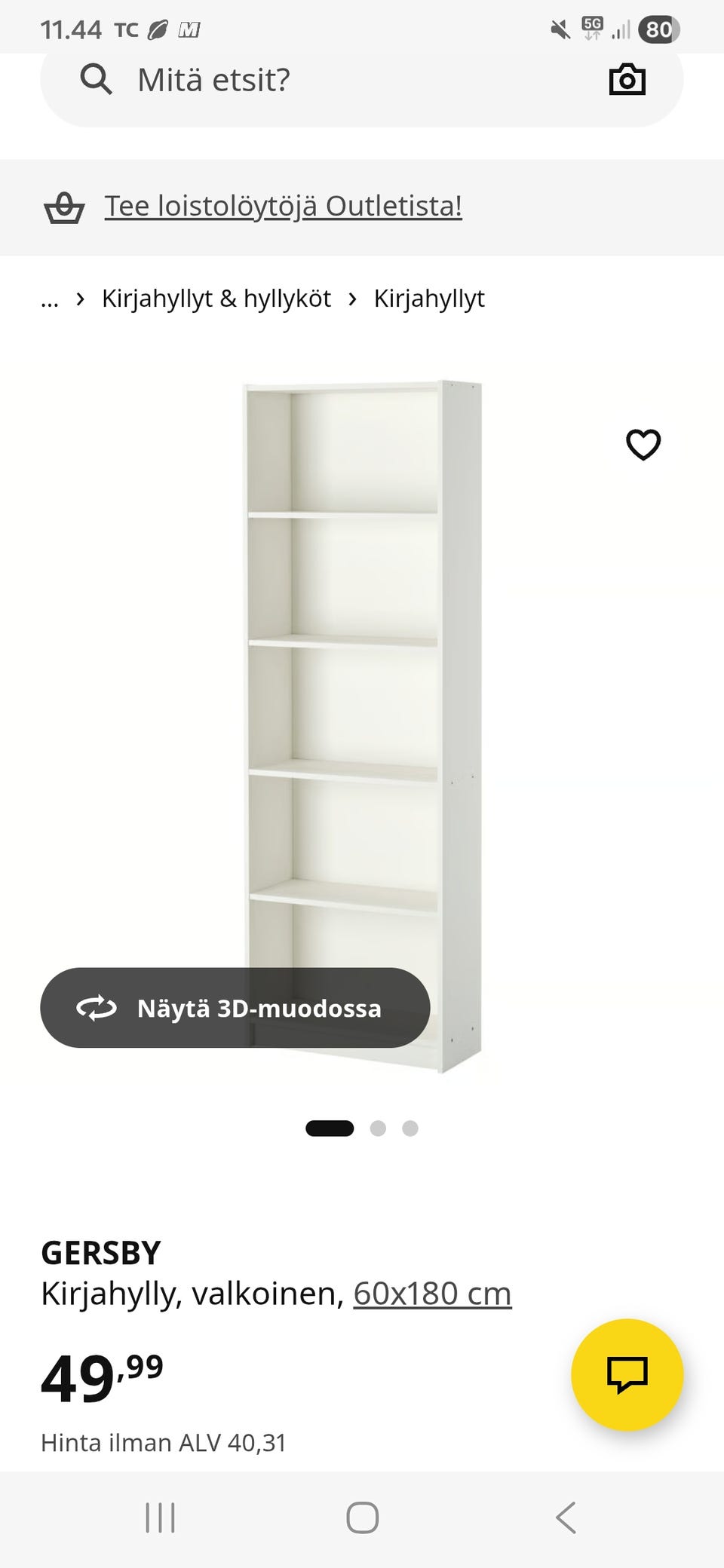724x1568 pixels.
Task: Tap 'Näytä 3D-muodossa' to view in 3D
Action: pyautogui.click(x=235, y=1008)
